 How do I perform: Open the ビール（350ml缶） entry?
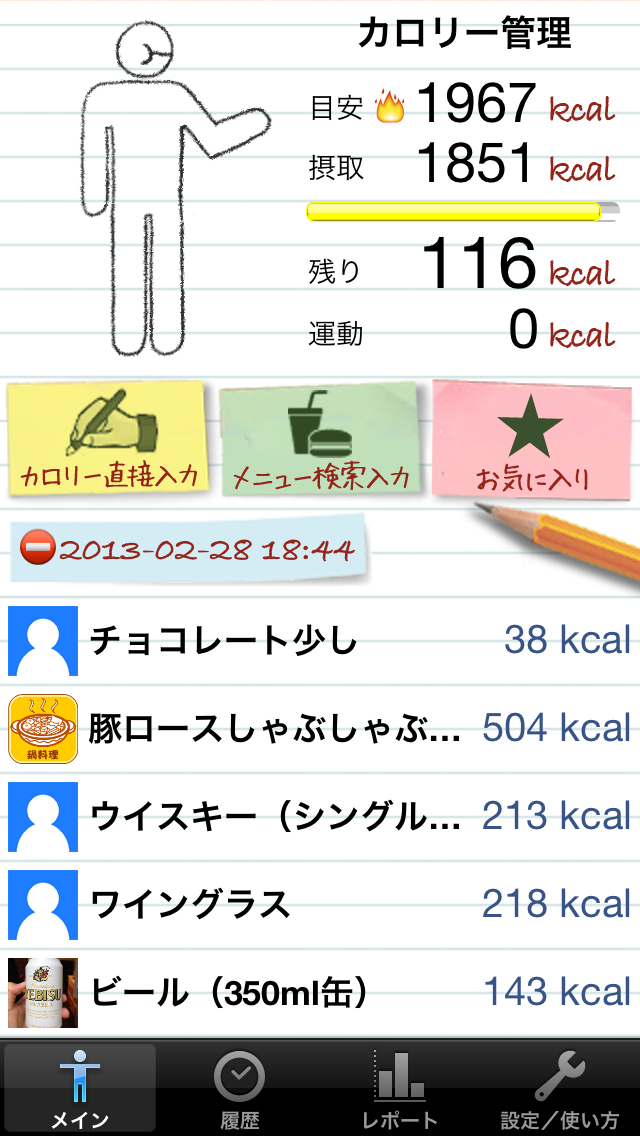320,992
